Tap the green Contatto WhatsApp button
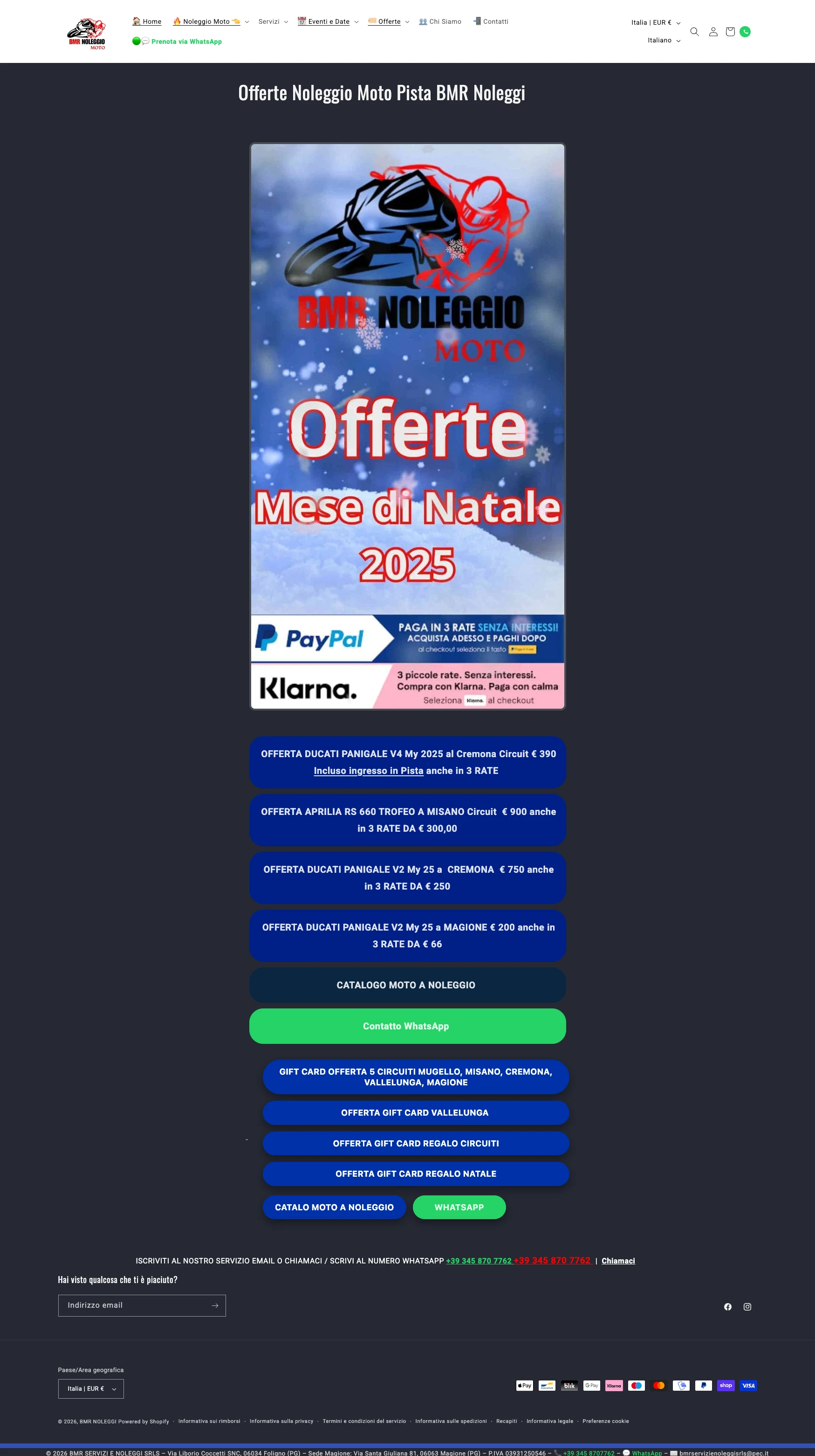Image resolution: width=815 pixels, height=1456 pixels. [407, 1026]
